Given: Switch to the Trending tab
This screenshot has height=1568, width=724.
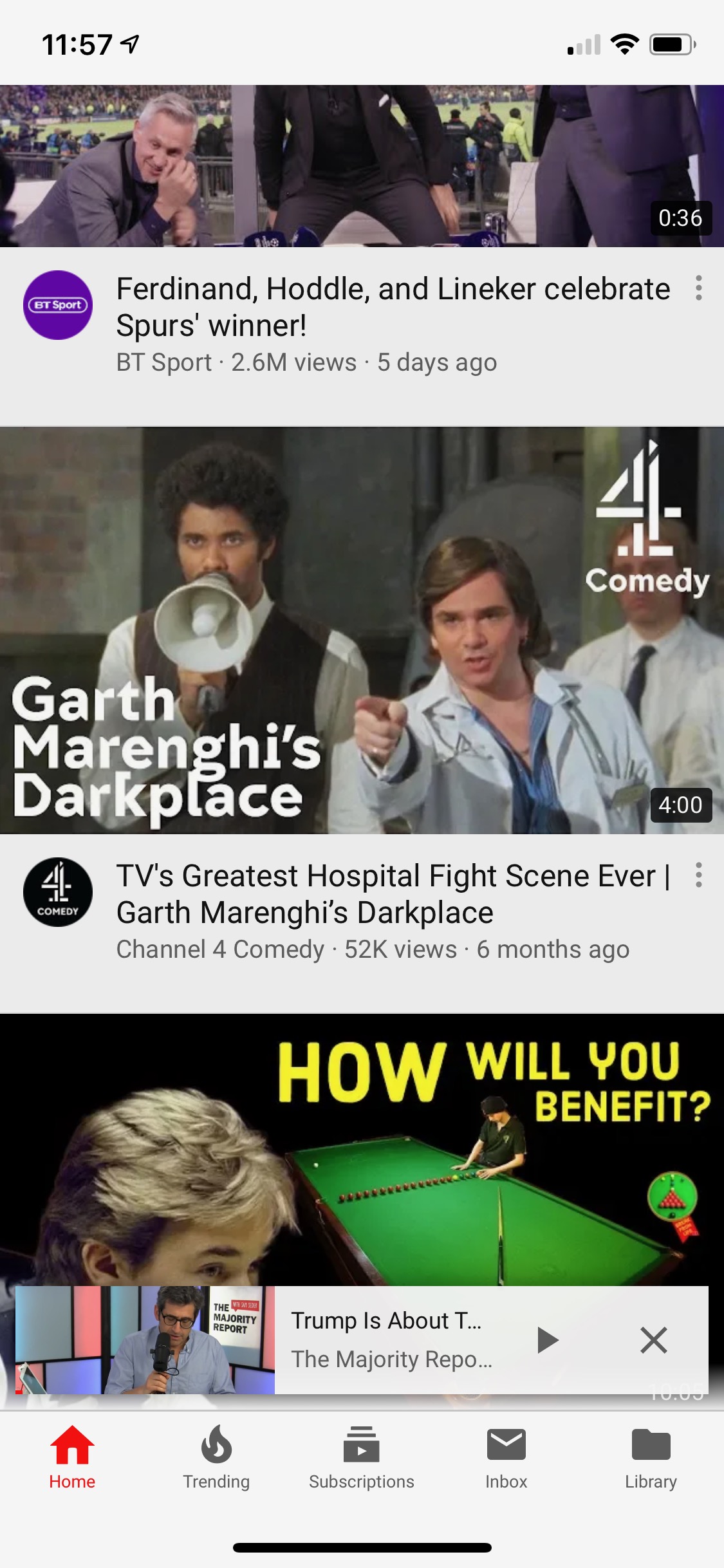Looking at the screenshot, I should click(216, 1457).
